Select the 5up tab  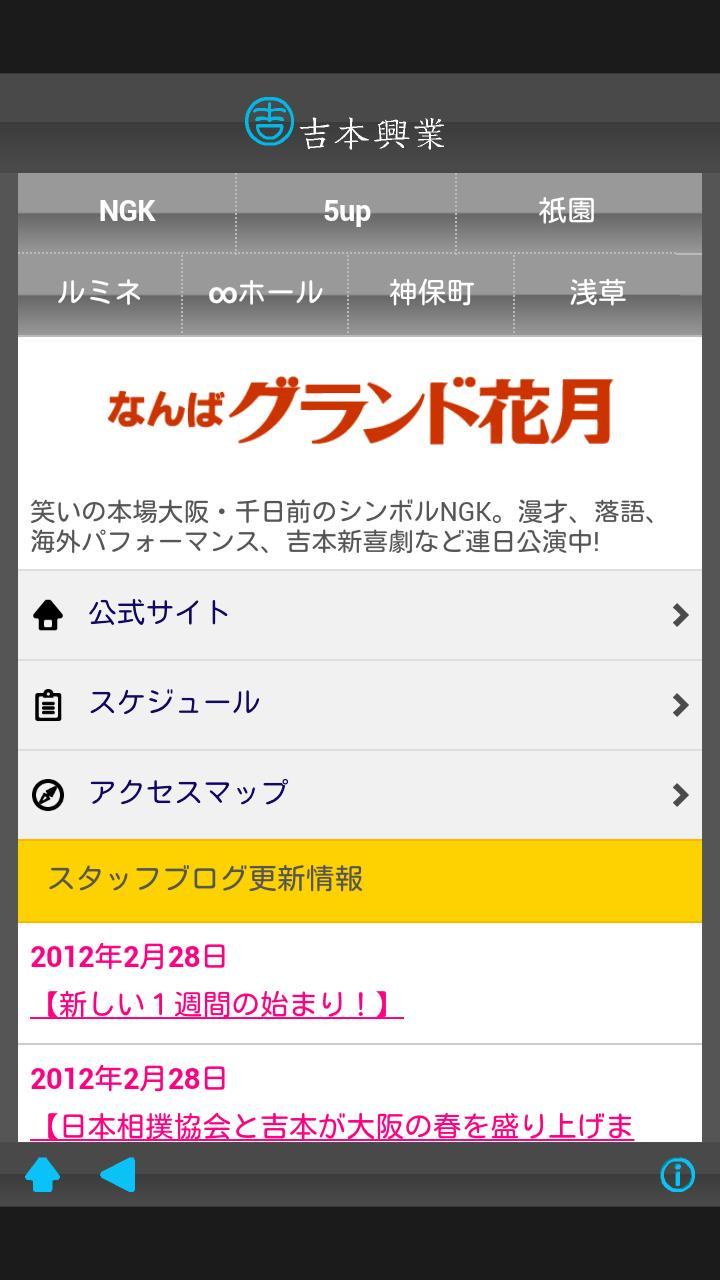pyautogui.click(x=346, y=212)
